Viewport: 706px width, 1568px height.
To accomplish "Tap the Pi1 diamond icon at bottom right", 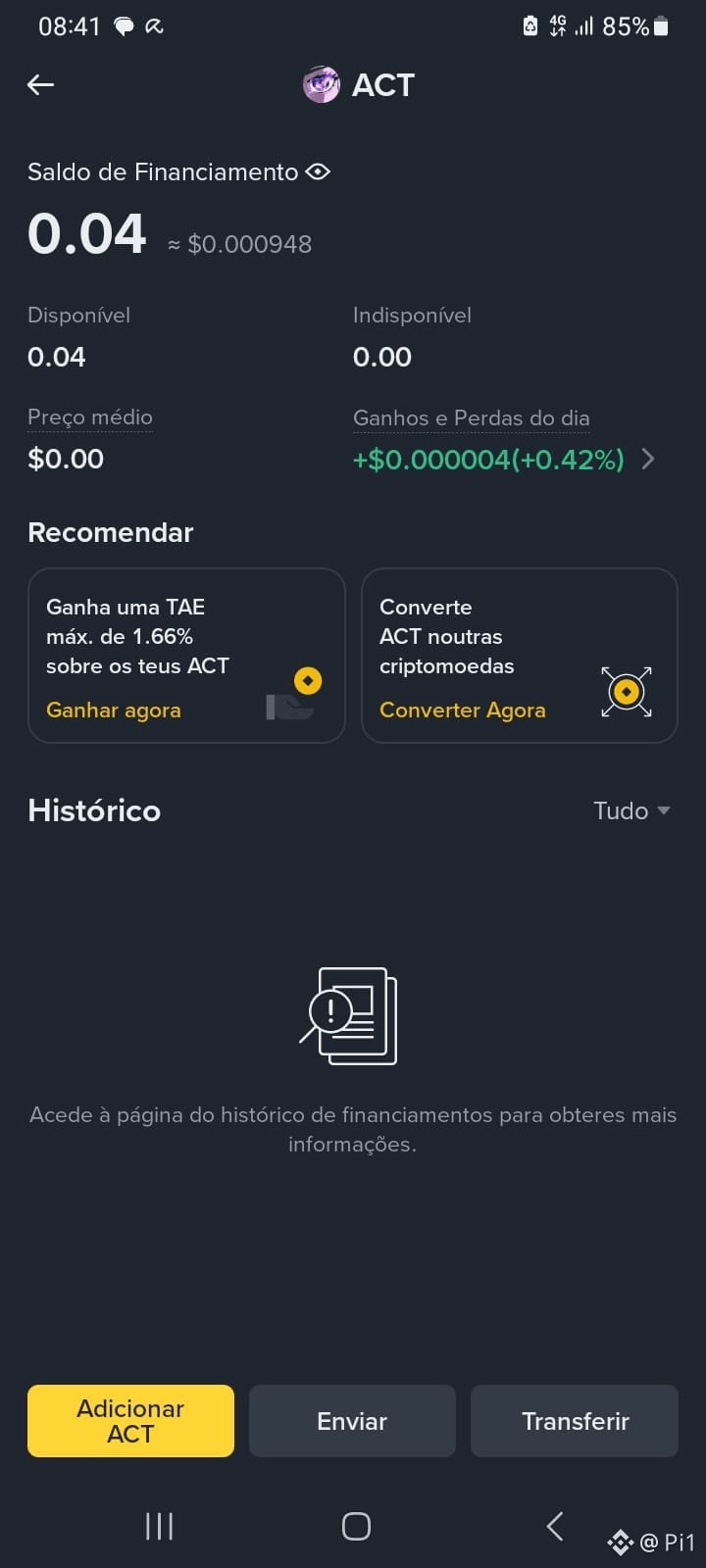I will (620, 1542).
